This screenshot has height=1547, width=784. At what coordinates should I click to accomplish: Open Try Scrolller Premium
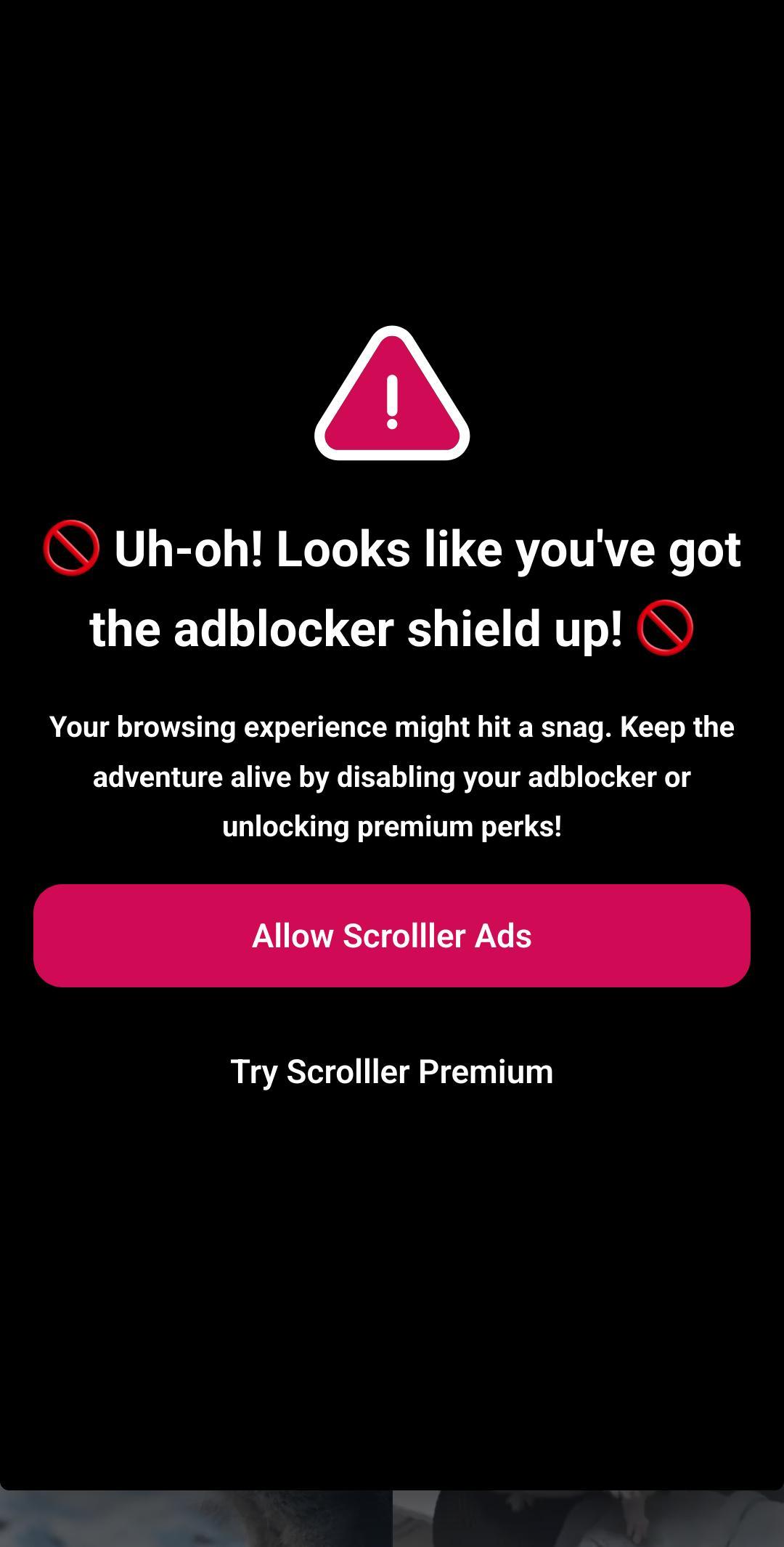tap(392, 1072)
